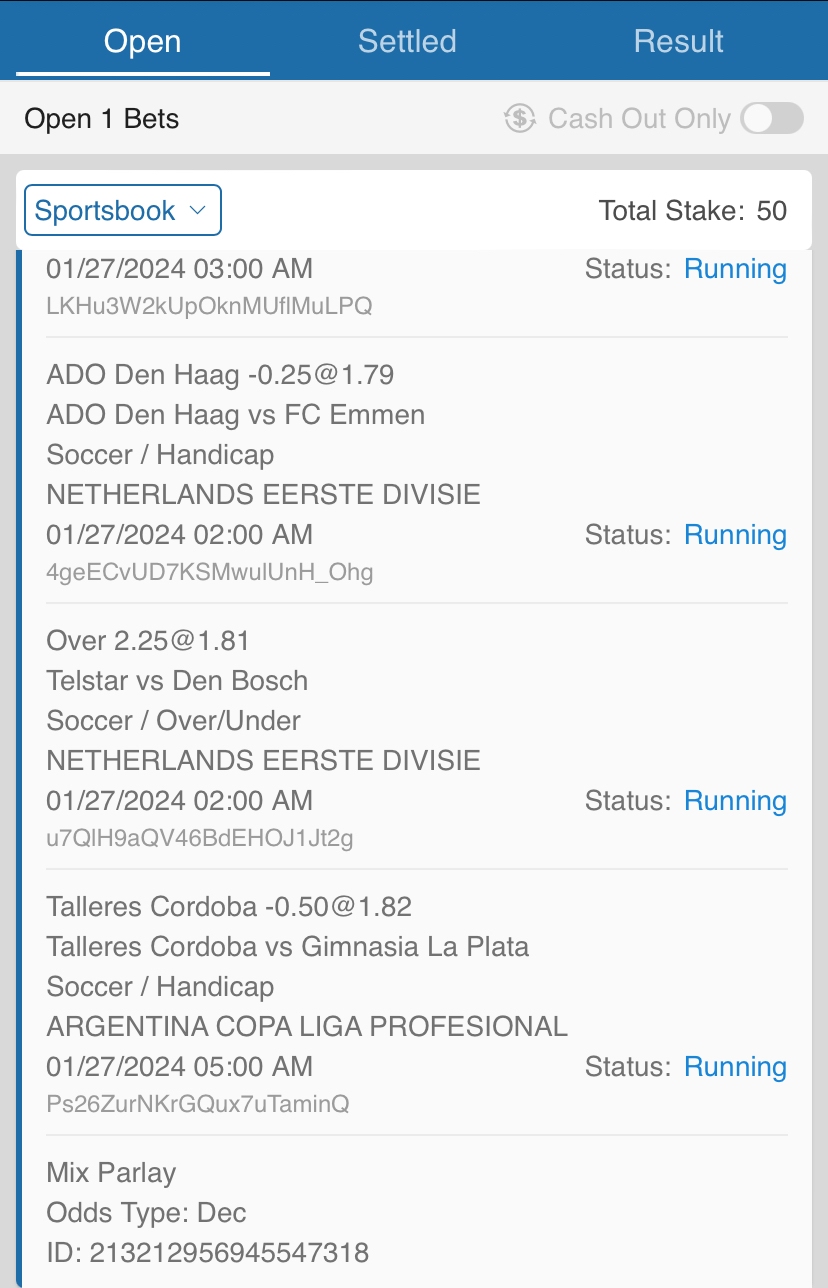Switch to the Open tab

(x=143, y=42)
